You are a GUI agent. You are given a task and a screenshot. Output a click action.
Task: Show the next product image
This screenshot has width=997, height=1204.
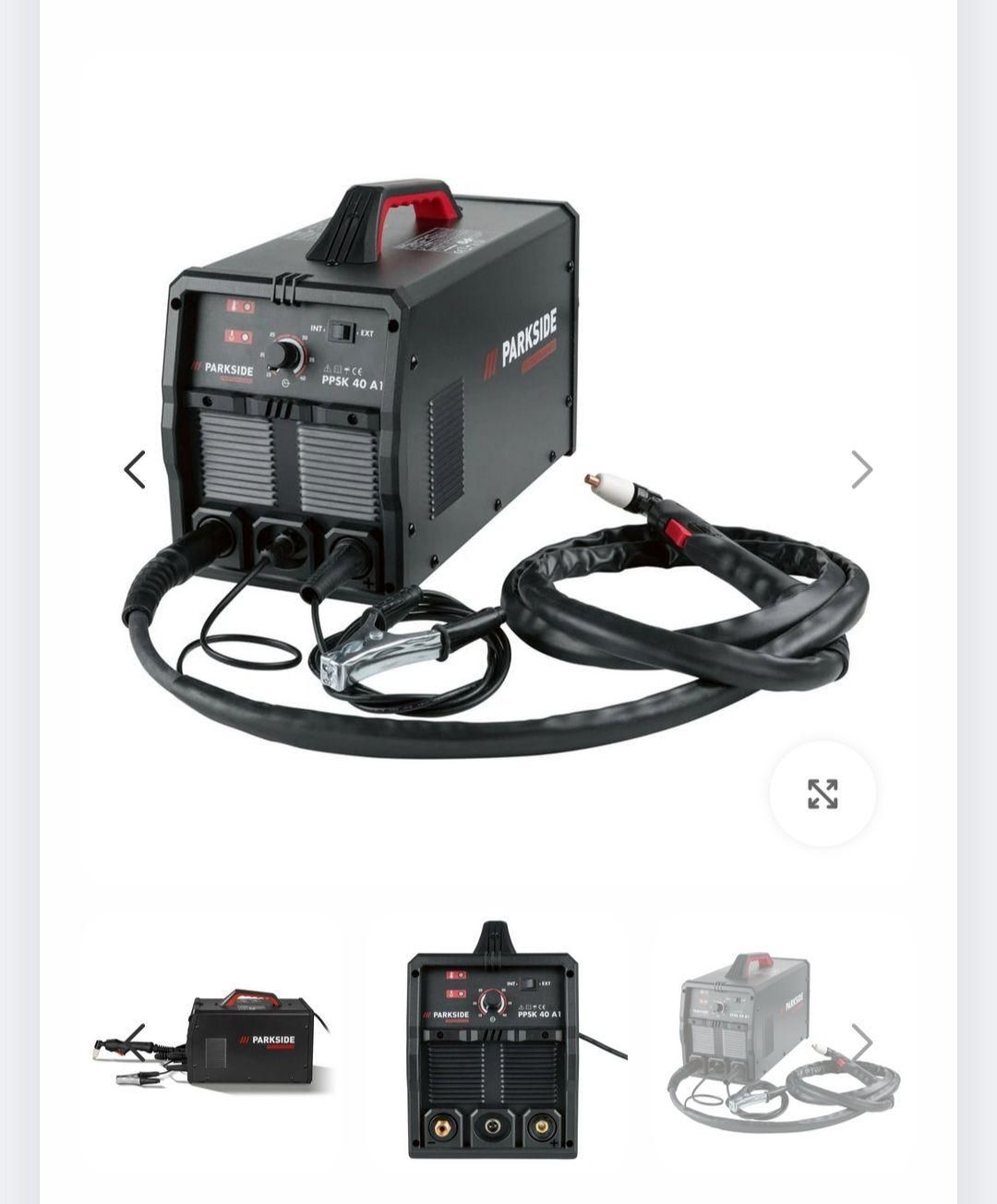point(860,470)
